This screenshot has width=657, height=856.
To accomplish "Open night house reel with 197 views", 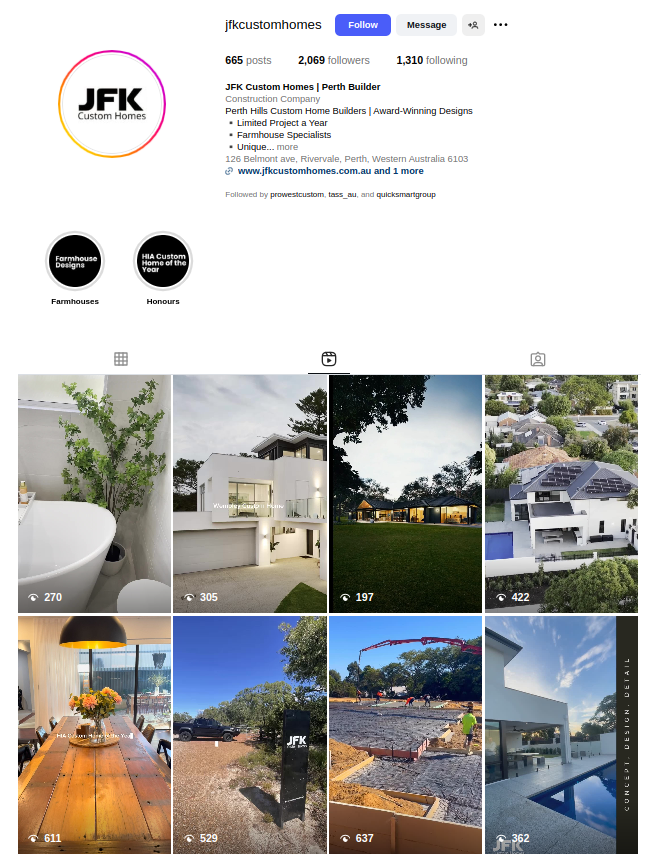I will pos(405,493).
